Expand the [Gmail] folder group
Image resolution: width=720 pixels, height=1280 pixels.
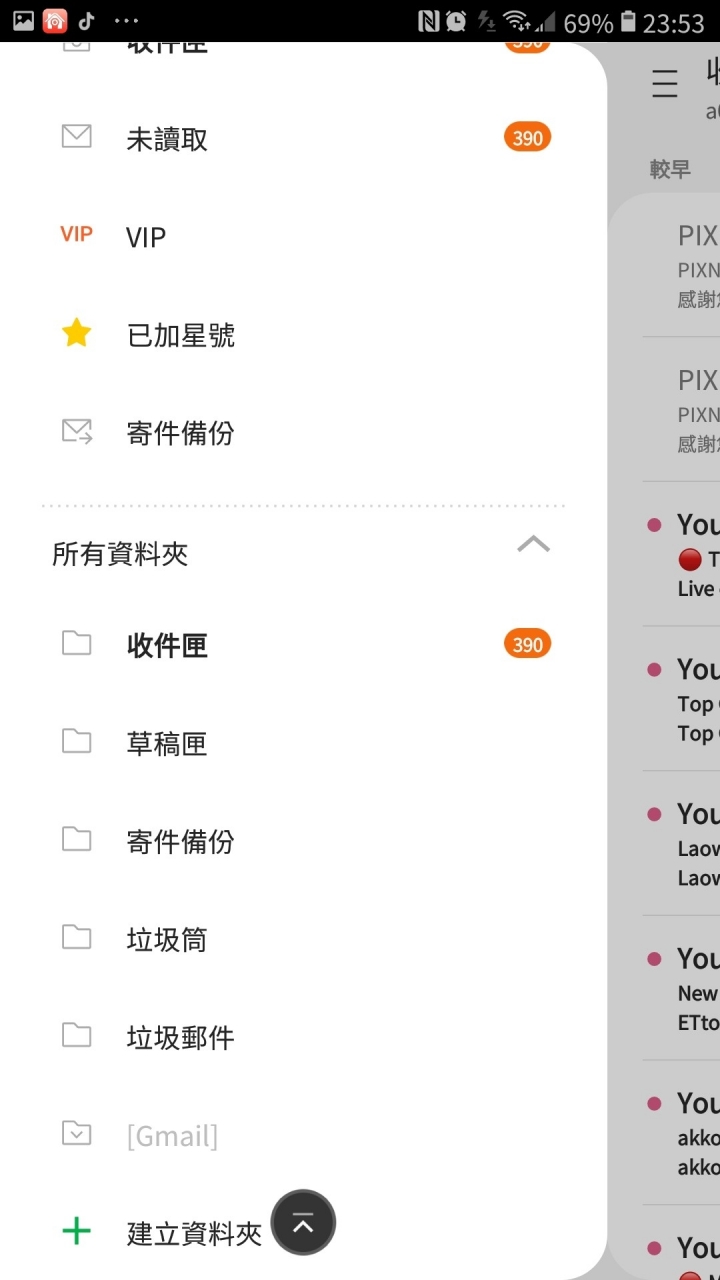[172, 1135]
